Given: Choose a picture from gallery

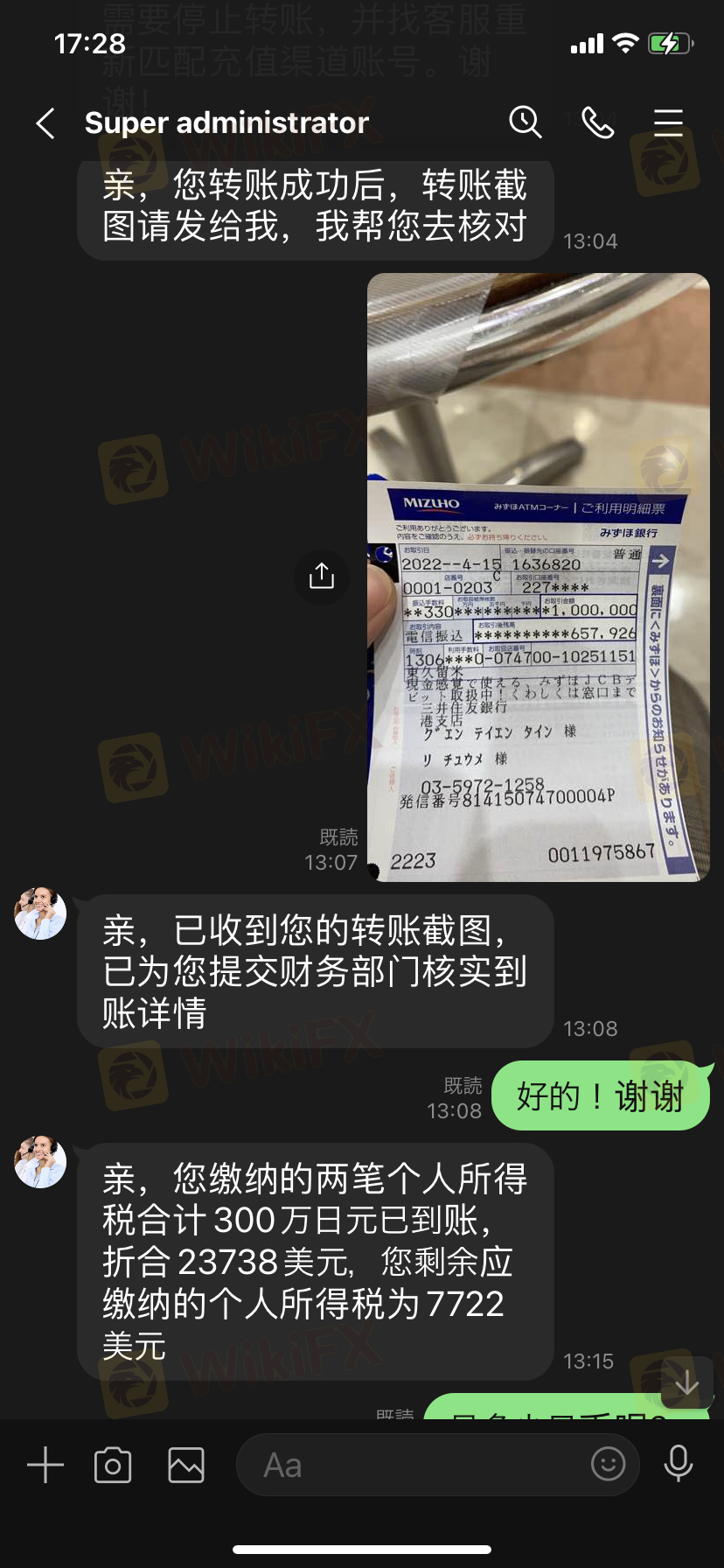Looking at the screenshot, I should [186, 1465].
